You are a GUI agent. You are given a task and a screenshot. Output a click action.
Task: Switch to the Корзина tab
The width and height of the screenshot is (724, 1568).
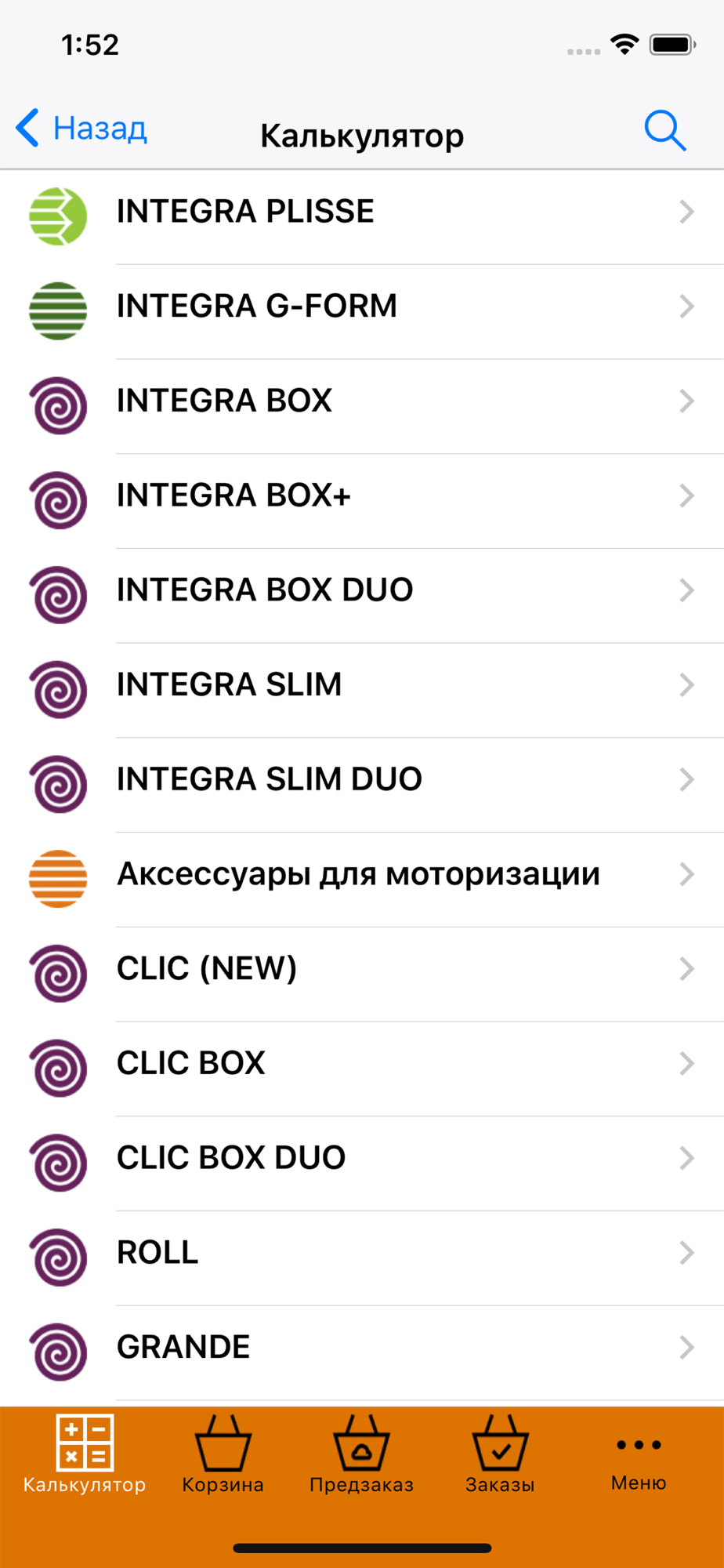coord(223,1455)
